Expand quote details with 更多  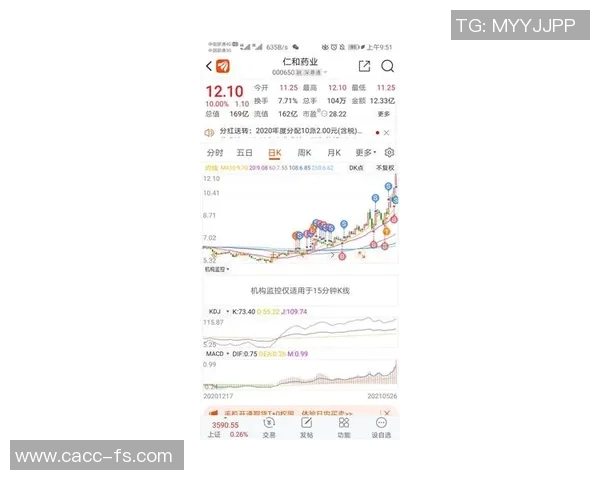[384, 114]
